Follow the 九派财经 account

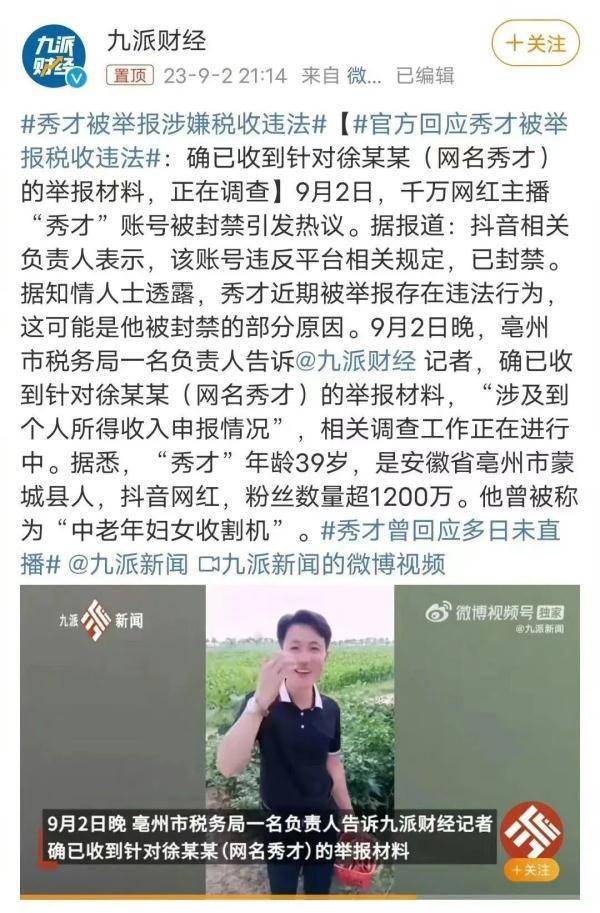536,44
